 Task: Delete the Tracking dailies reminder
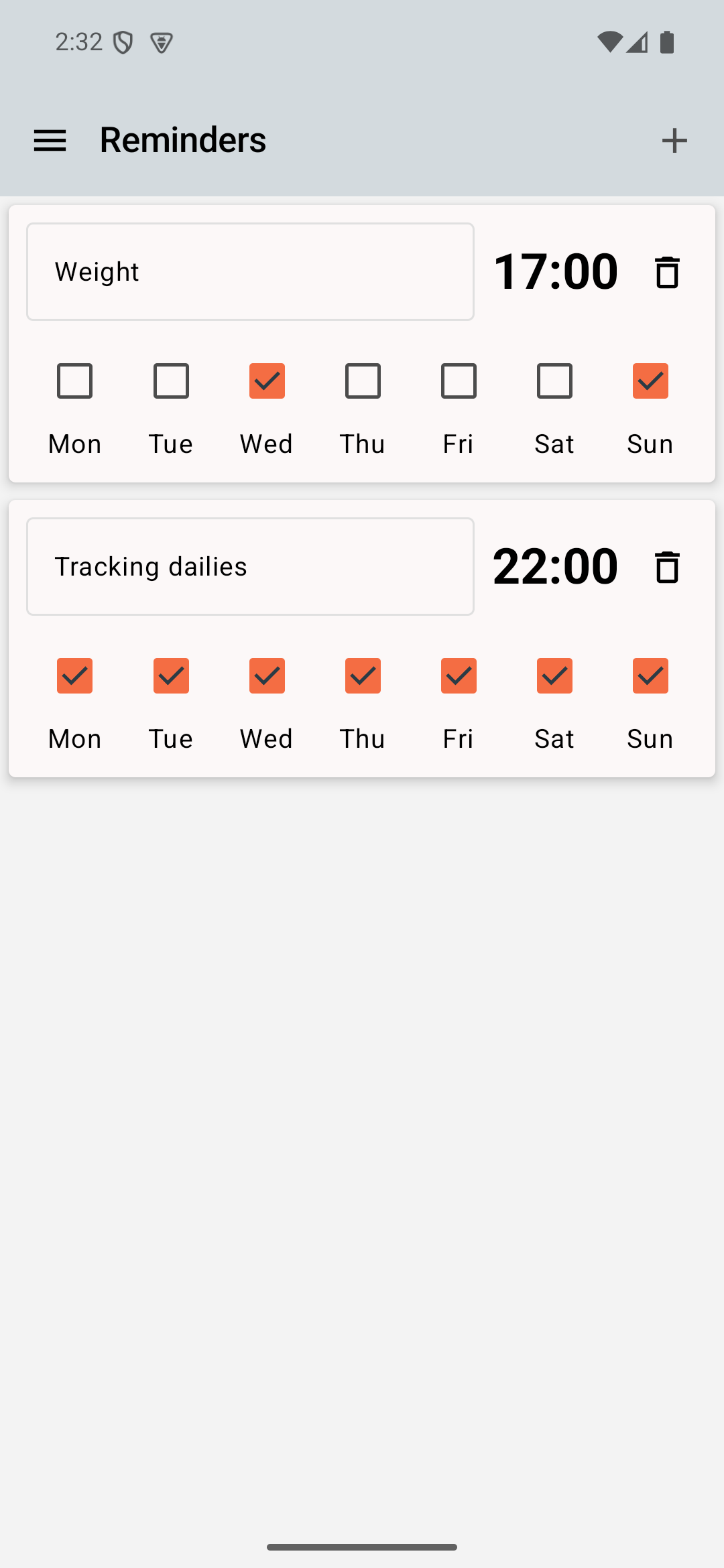click(x=667, y=567)
